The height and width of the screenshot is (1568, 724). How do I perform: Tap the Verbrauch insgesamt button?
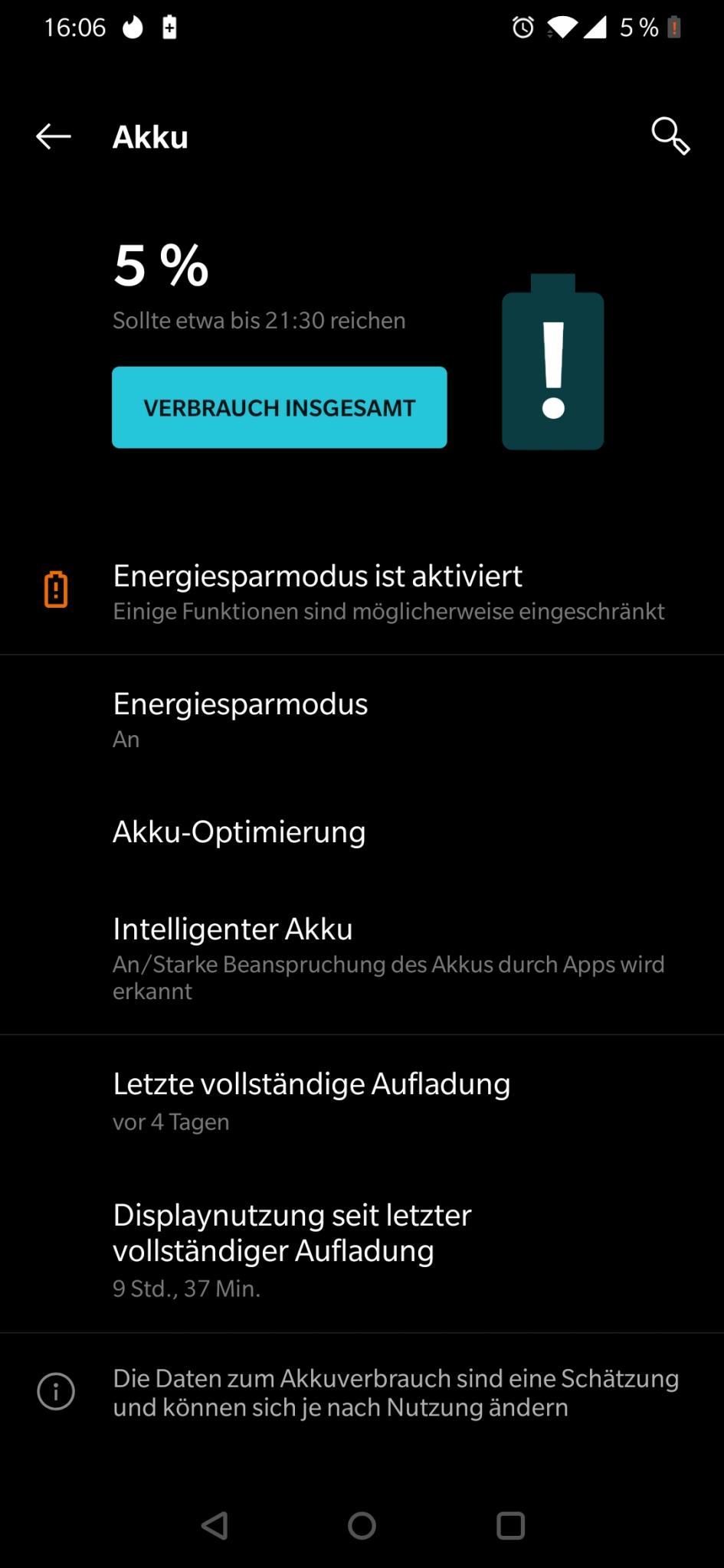pos(280,407)
